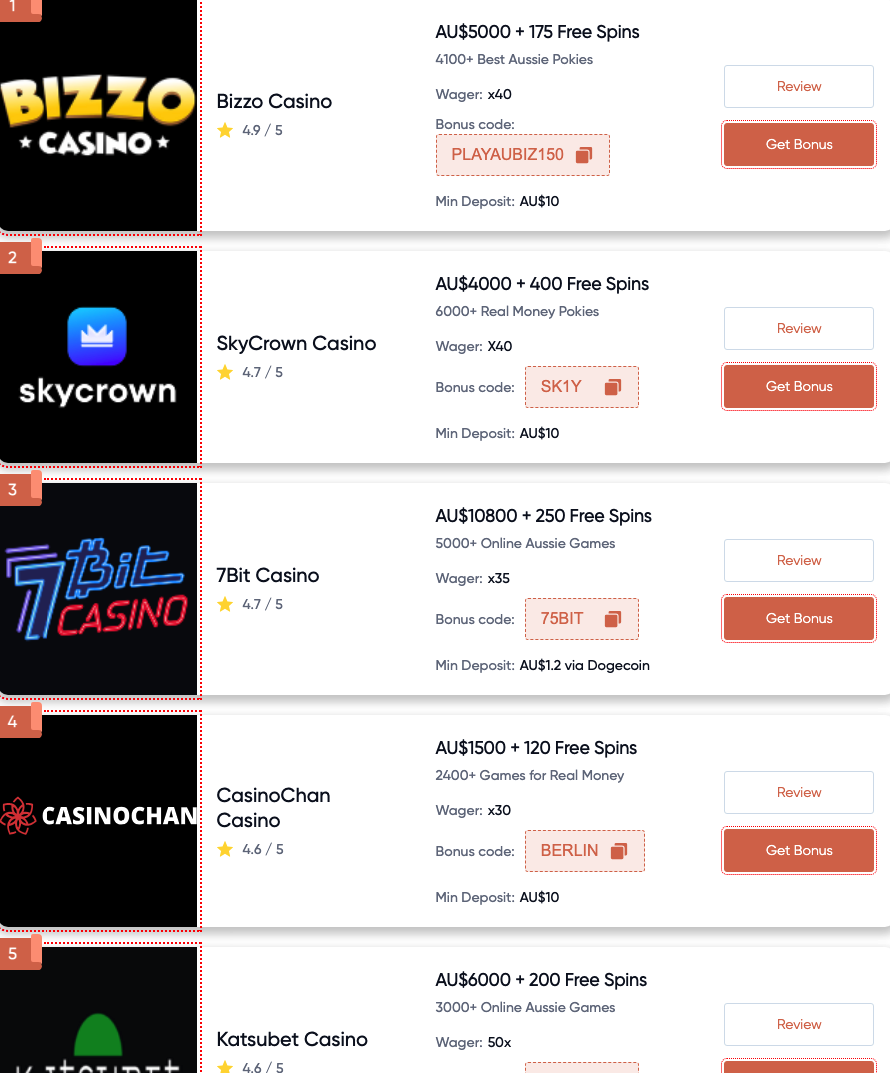Tap the Bizzo Casino logo tile

pyautogui.click(x=98, y=116)
